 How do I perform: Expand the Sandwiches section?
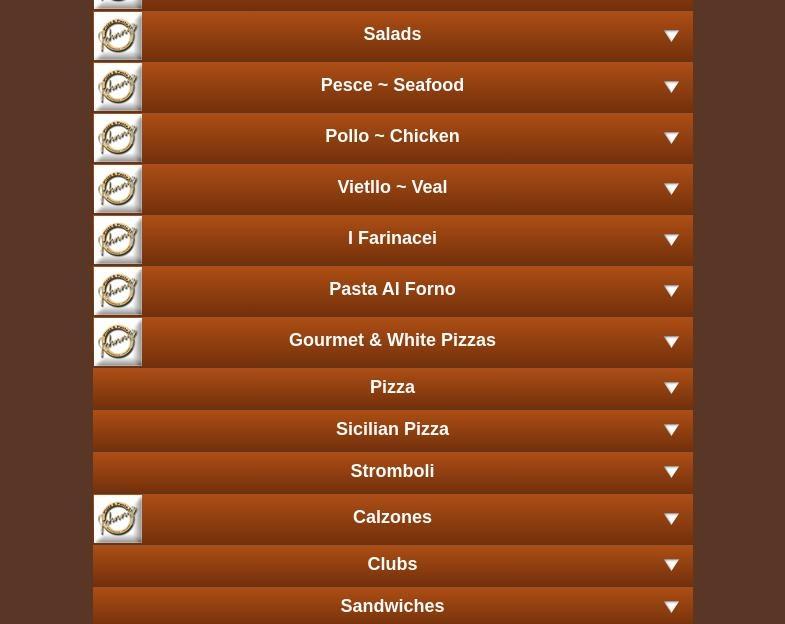point(392,606)
